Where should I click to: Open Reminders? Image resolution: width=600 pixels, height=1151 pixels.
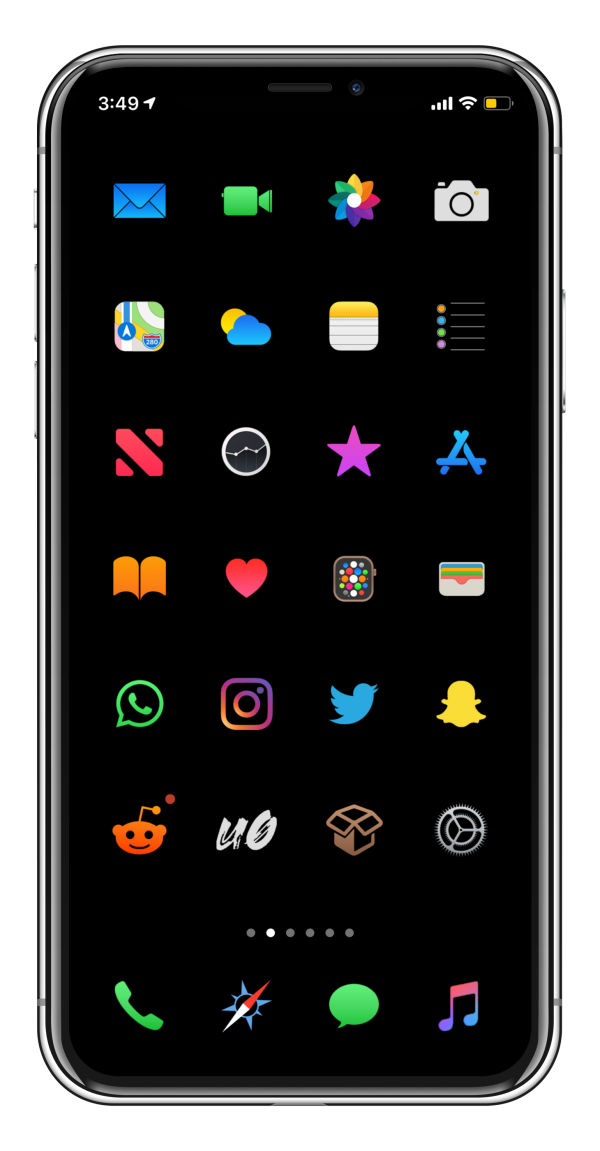(461, 327)
